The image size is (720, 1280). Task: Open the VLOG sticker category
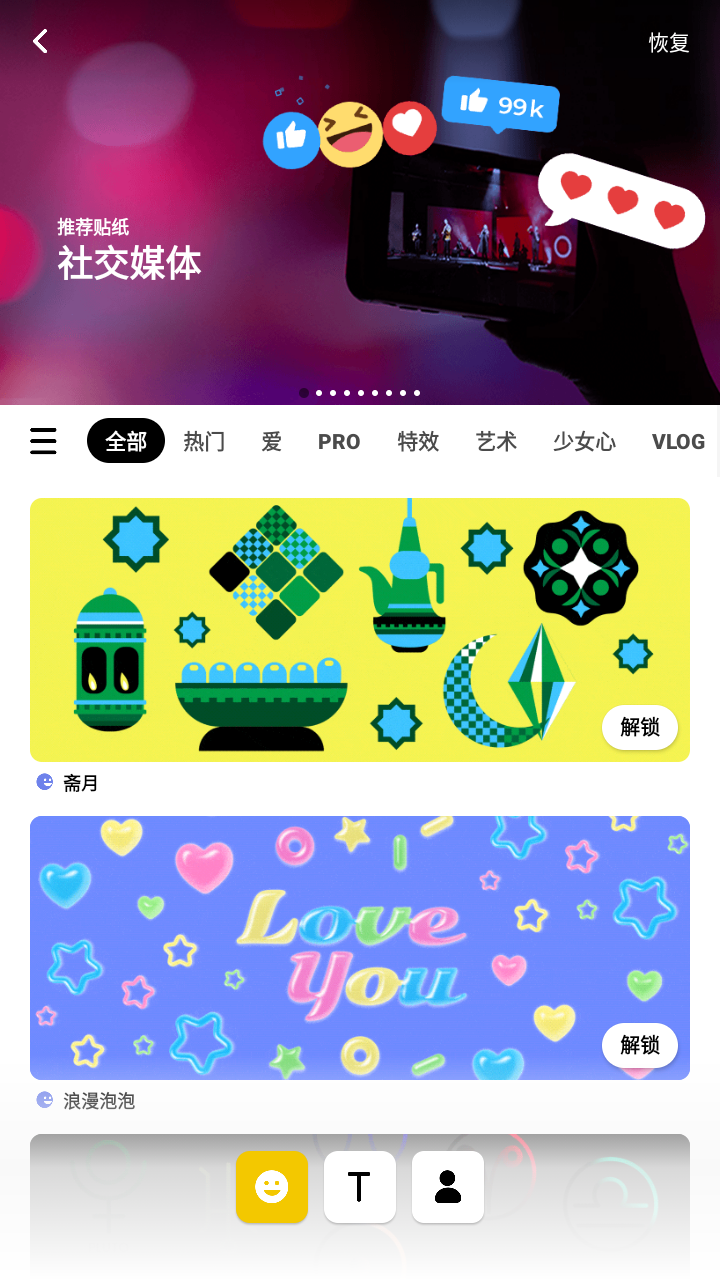(x=678, y=441)
